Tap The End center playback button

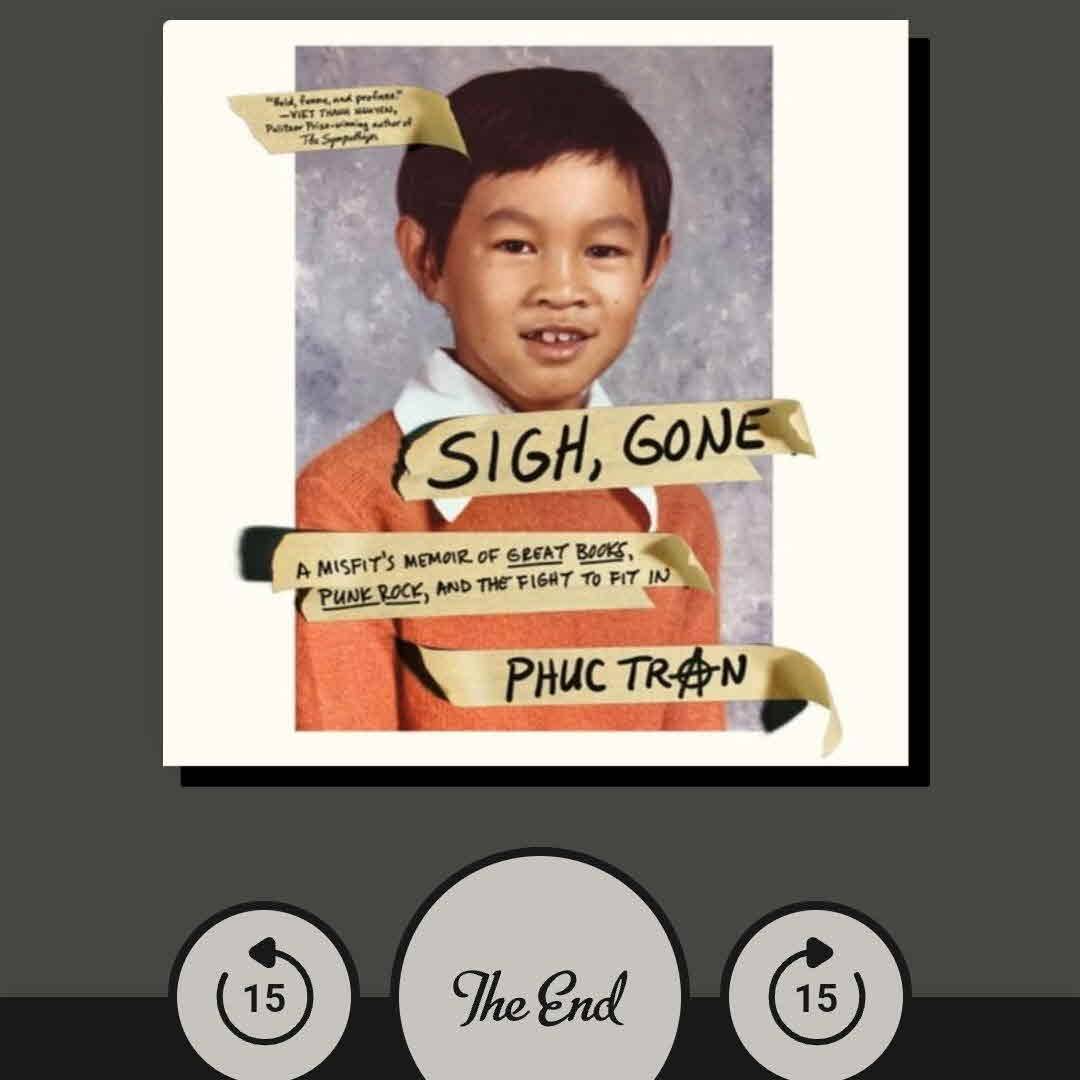tap(540, 995)
